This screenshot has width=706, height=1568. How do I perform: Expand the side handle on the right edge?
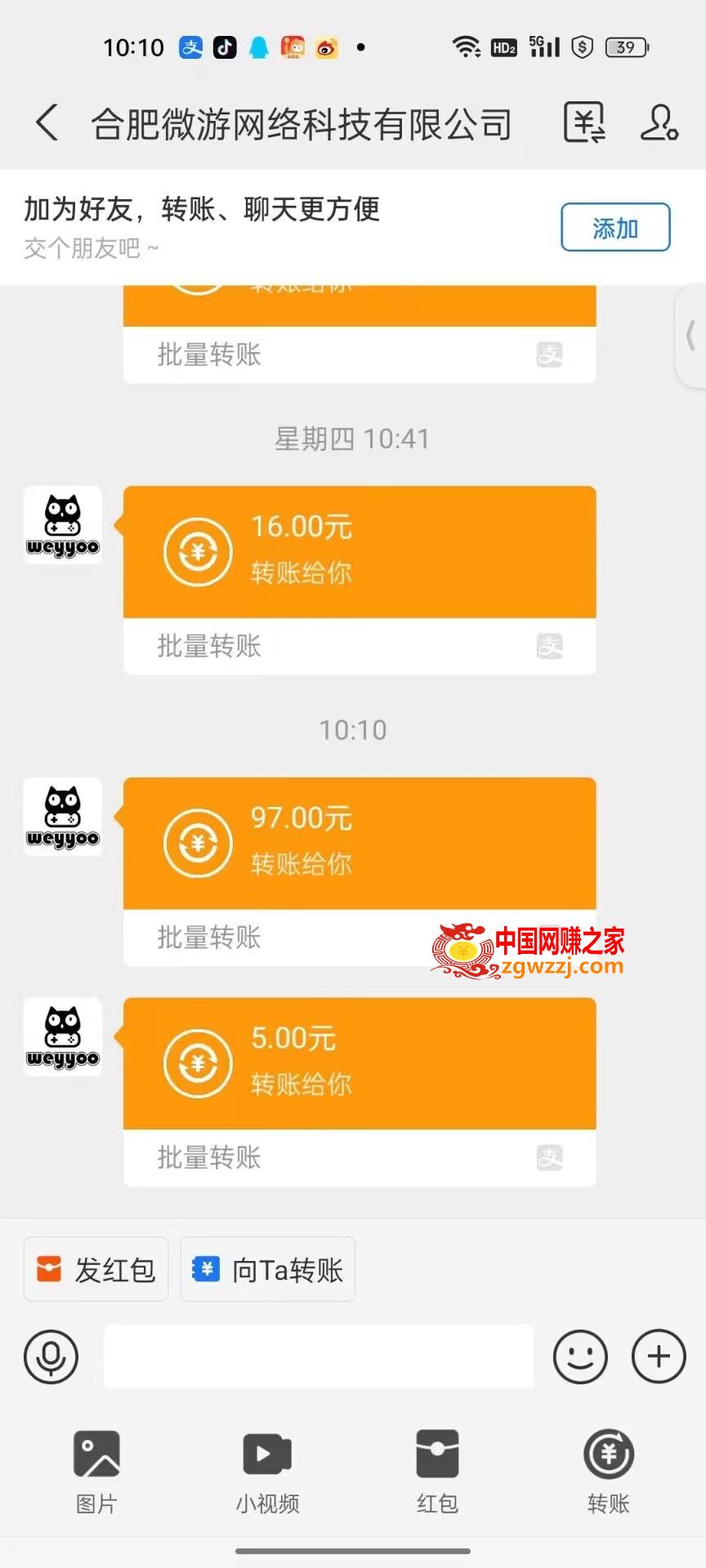click(691, 336)
